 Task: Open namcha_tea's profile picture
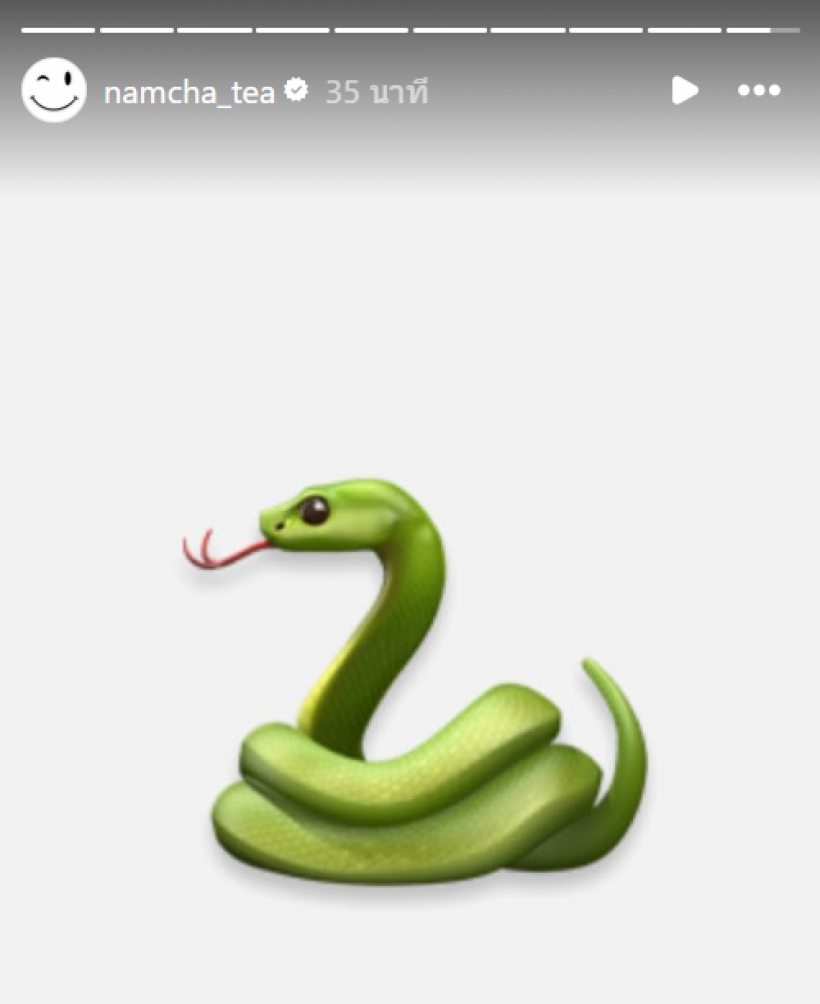[54, 91]
